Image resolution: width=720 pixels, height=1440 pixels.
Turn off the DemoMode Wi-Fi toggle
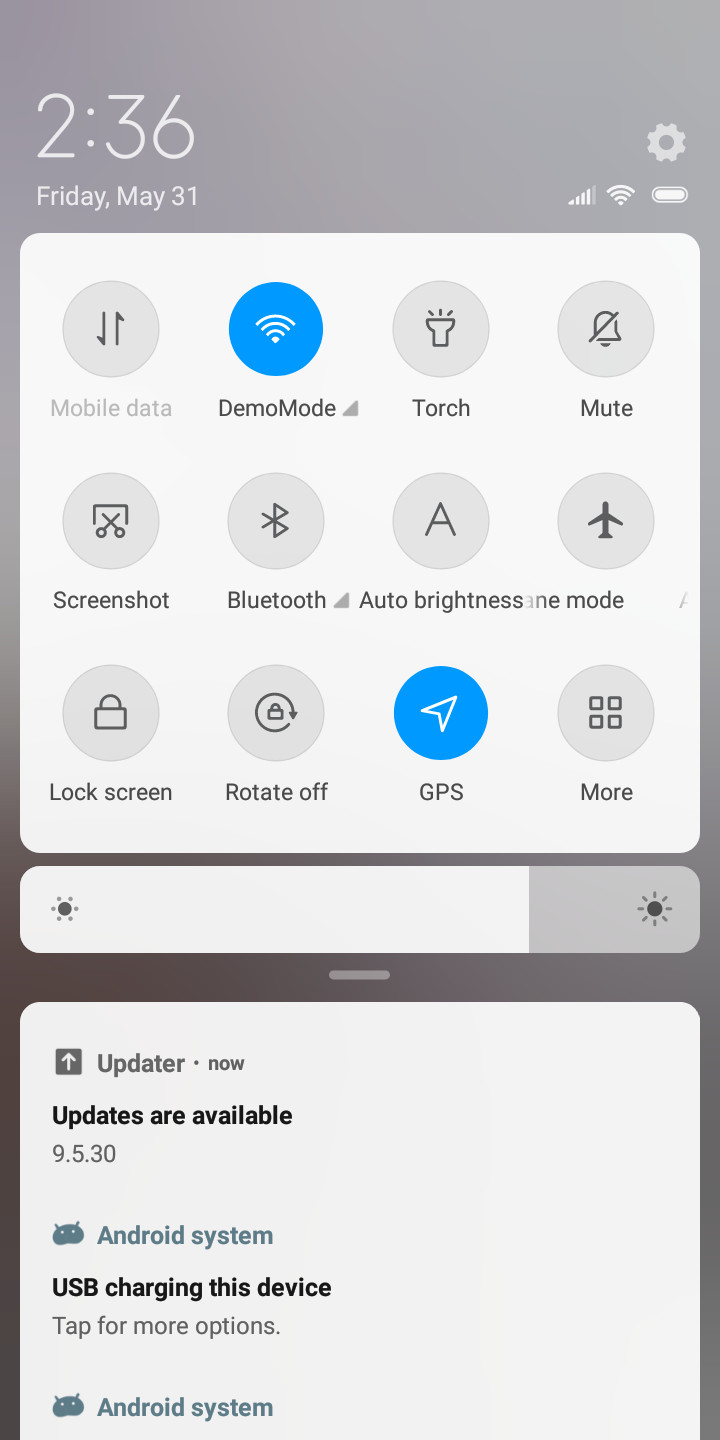point(276,329)
